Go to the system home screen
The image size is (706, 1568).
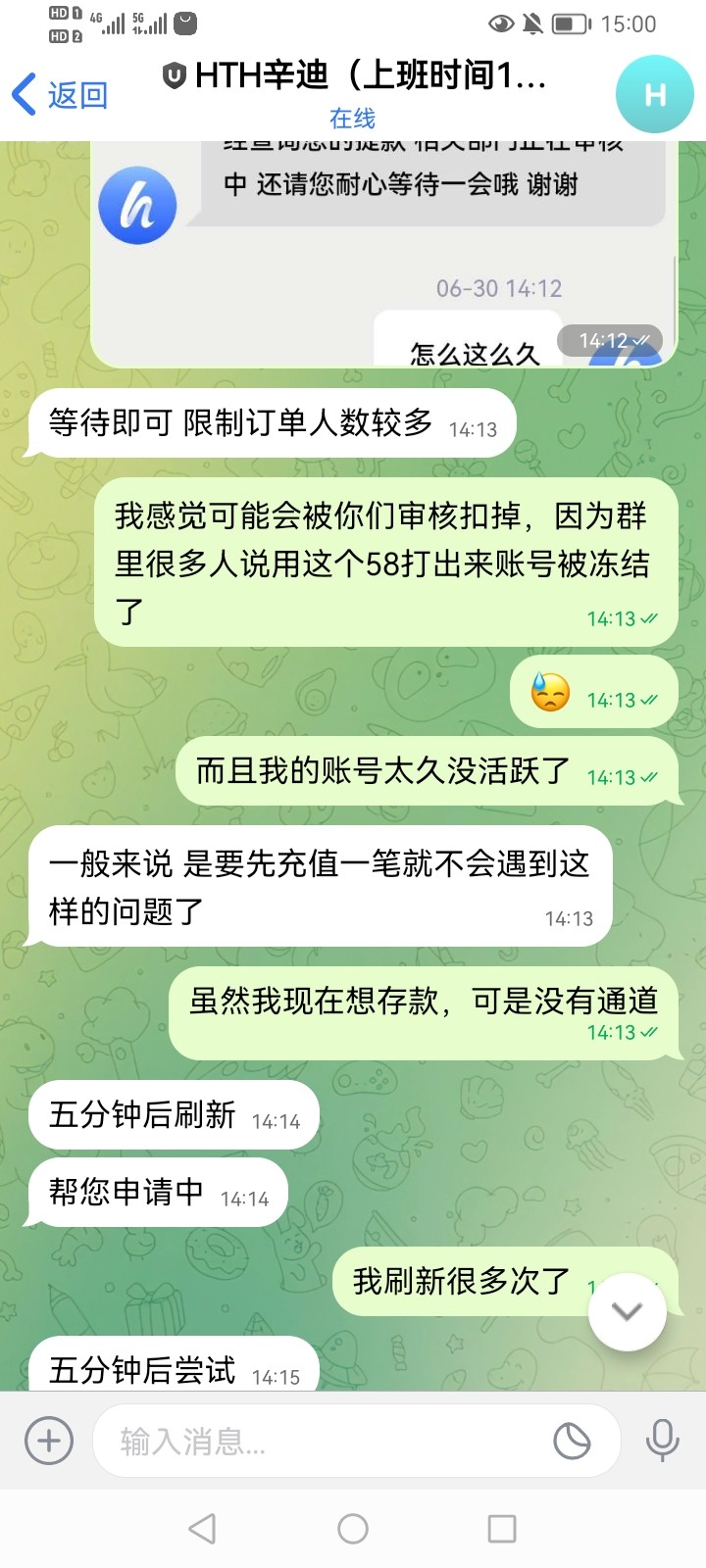pyautogui.click(x=353, y=1529)
